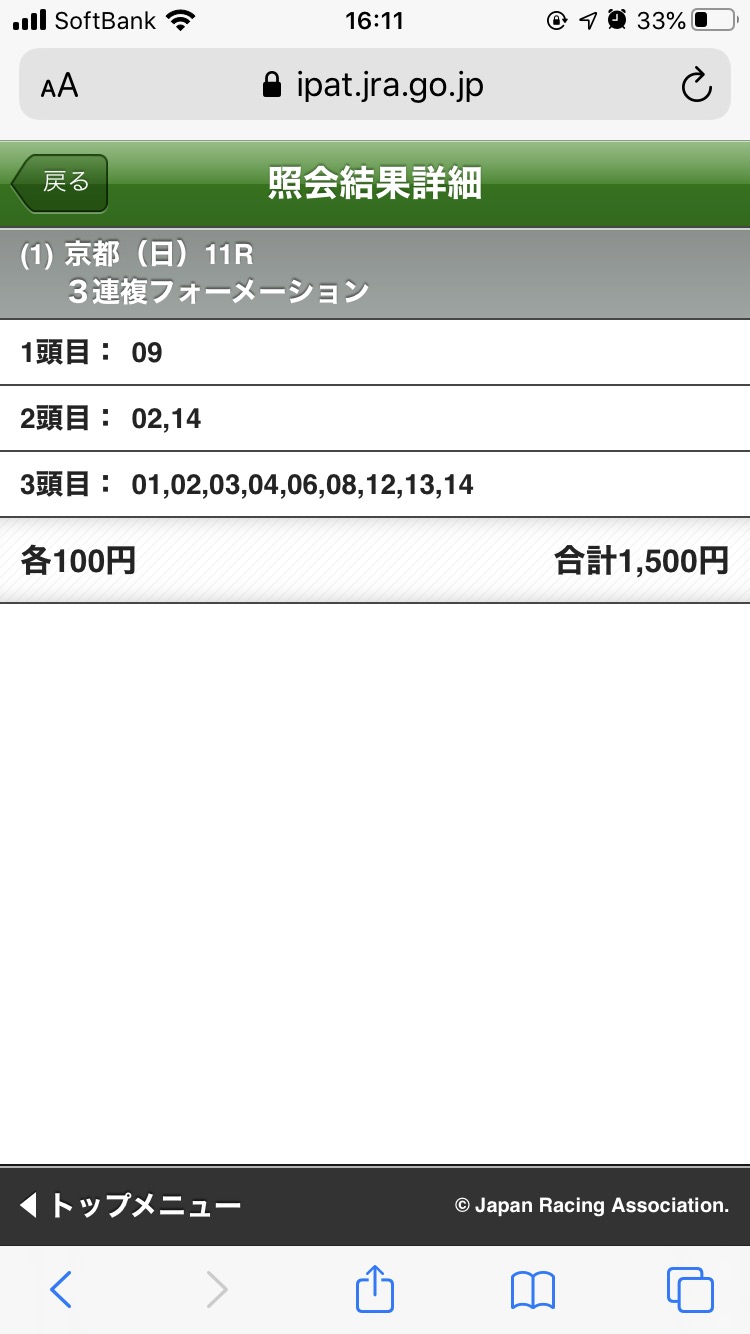Tap the 戻る back button
Viewport: 750px width, 1334px height.
pos(60,183)
